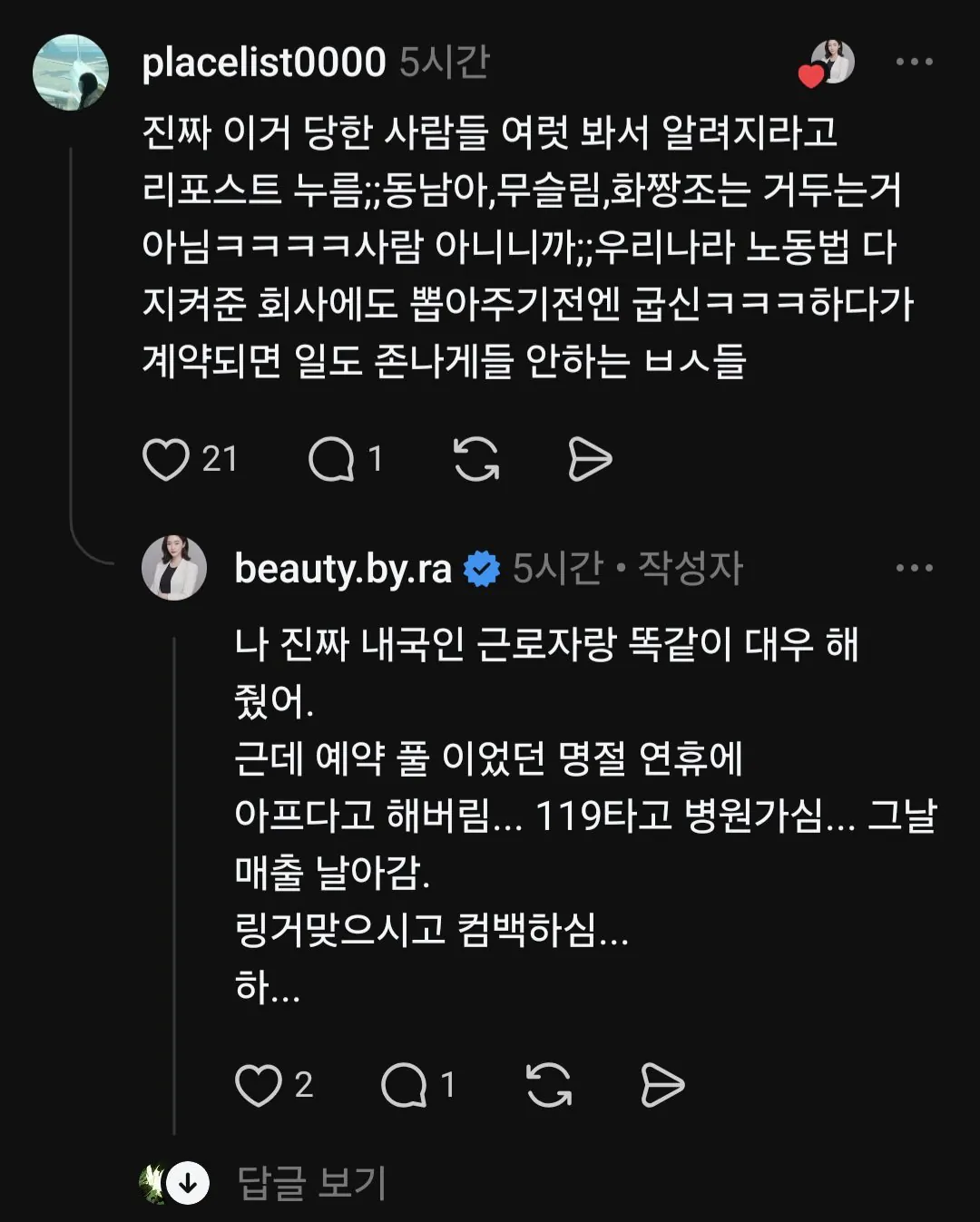The height and width of the screenshot is (1222, 980).
Task: Open beauty.by.ra username link
Action: pos(343,569)
